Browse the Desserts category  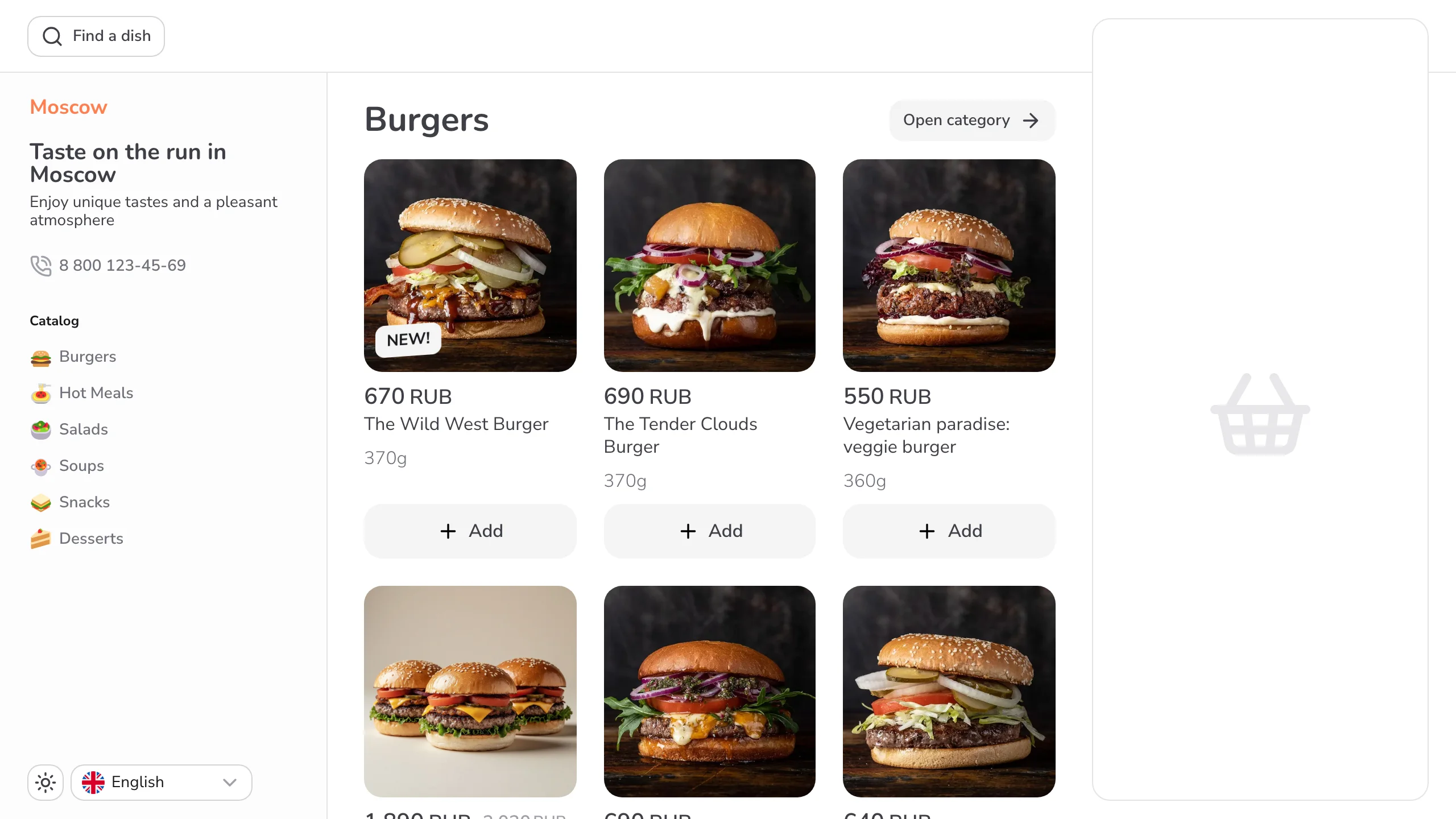tap(91, 539)
